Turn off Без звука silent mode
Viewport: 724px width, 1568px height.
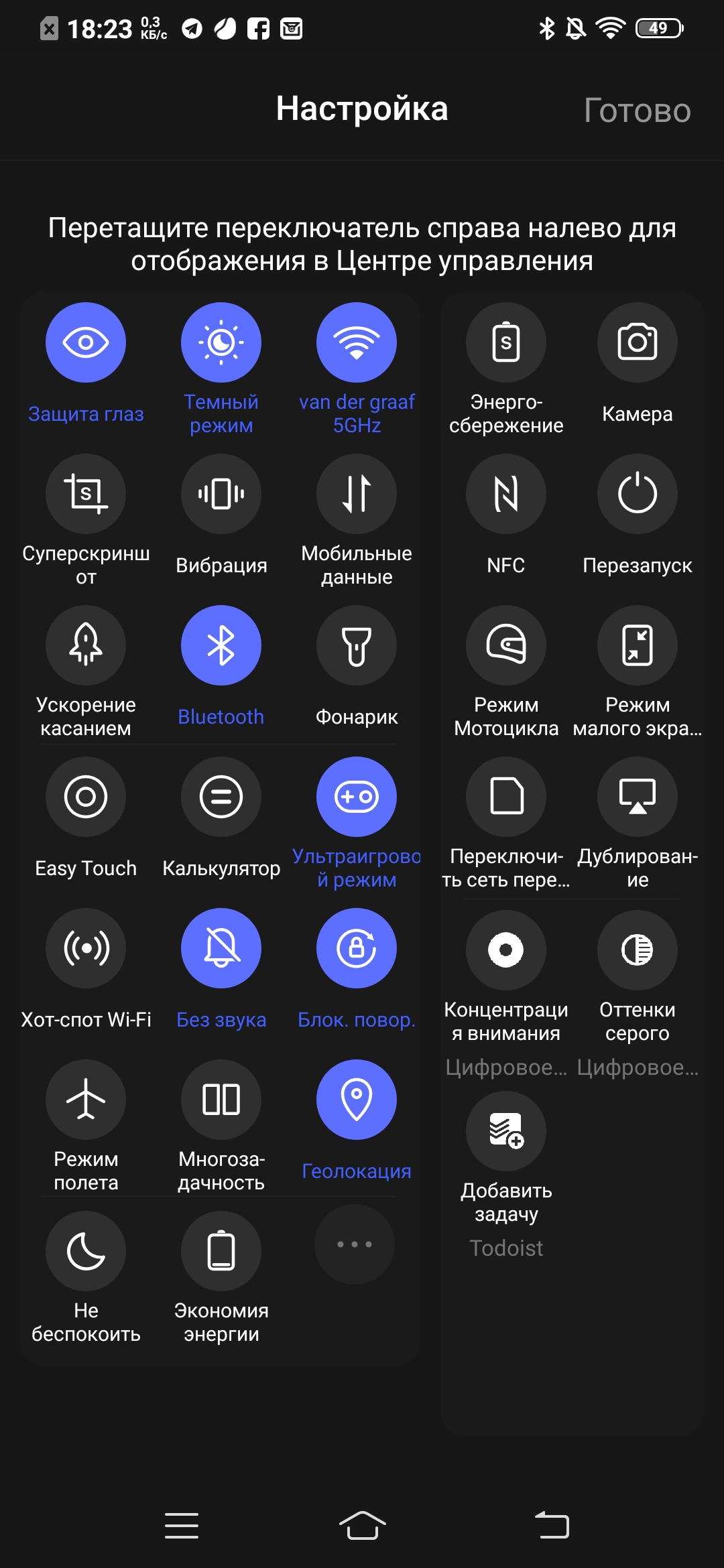coord(221,948)
